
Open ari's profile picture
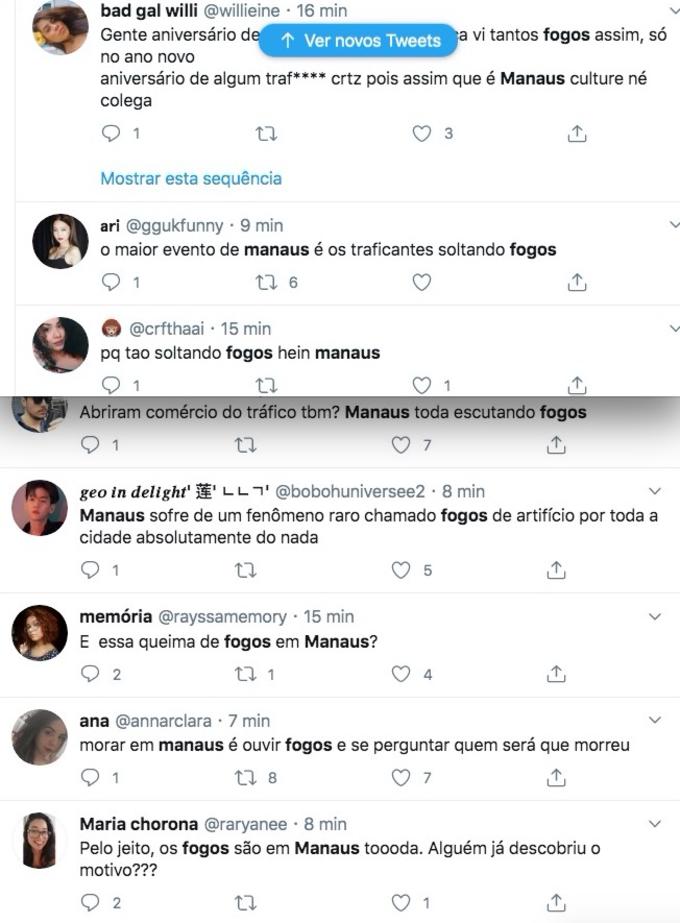point(60,241)
